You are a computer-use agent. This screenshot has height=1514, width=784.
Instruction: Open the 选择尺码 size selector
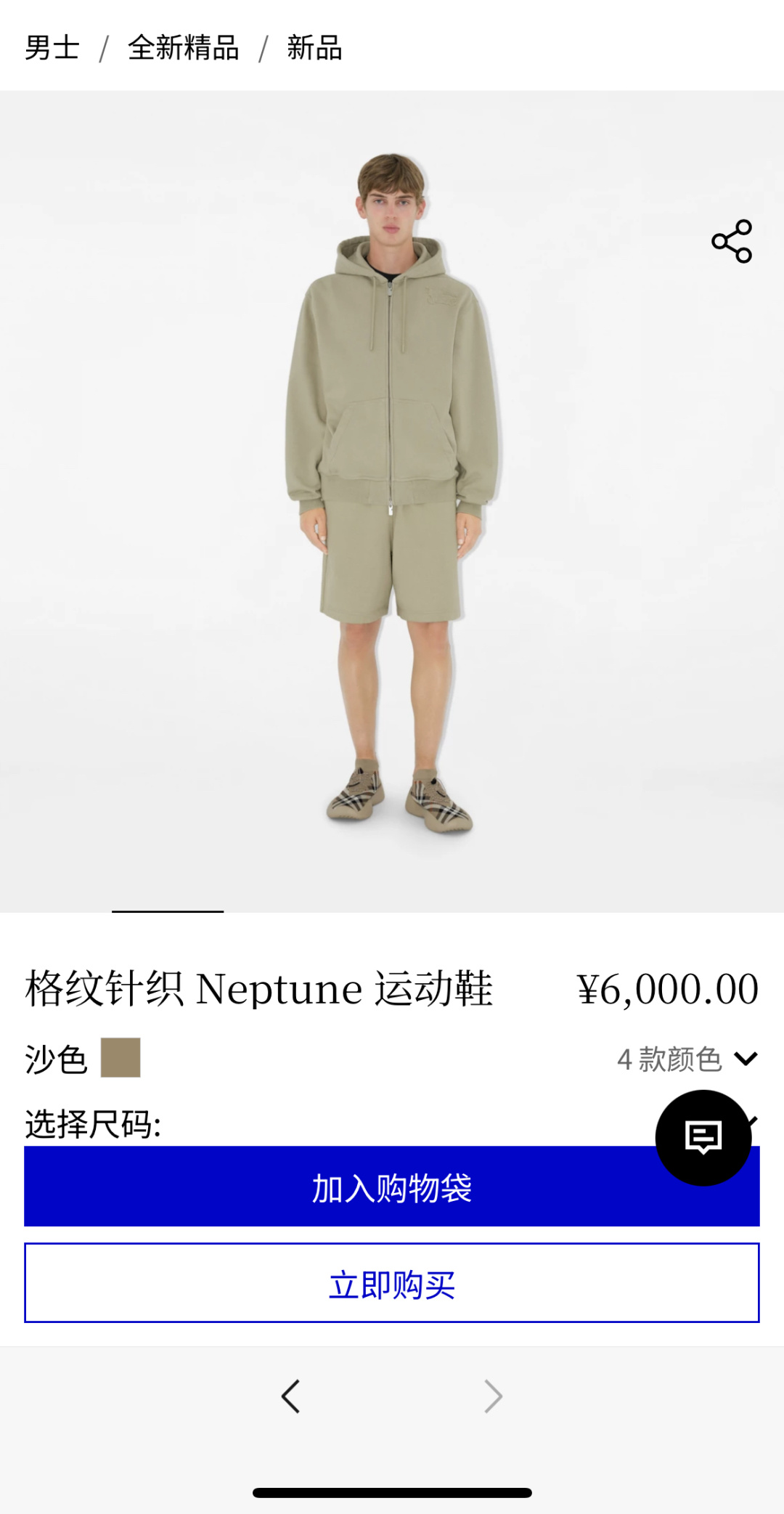coord(392,1123)
